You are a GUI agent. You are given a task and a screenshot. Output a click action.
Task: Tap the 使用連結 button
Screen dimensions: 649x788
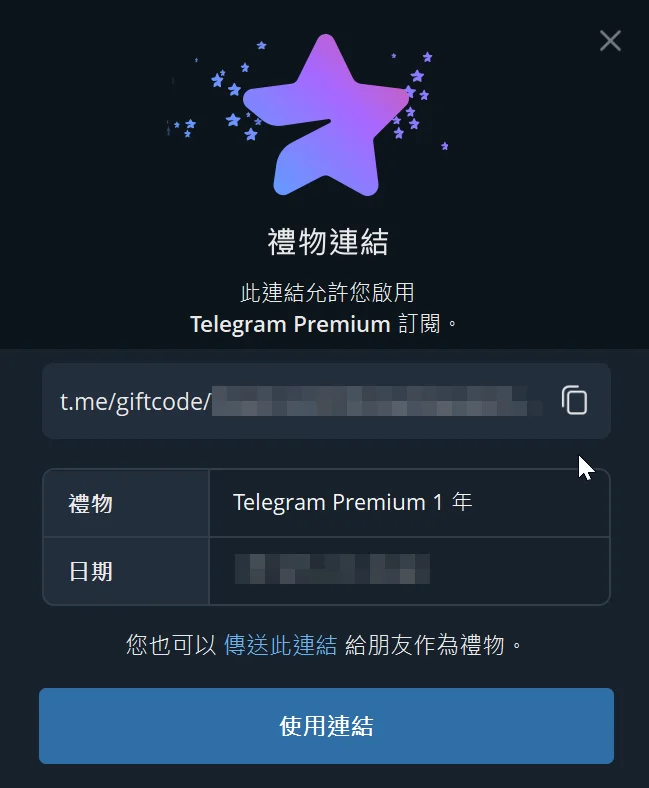(x=326, y=726)
